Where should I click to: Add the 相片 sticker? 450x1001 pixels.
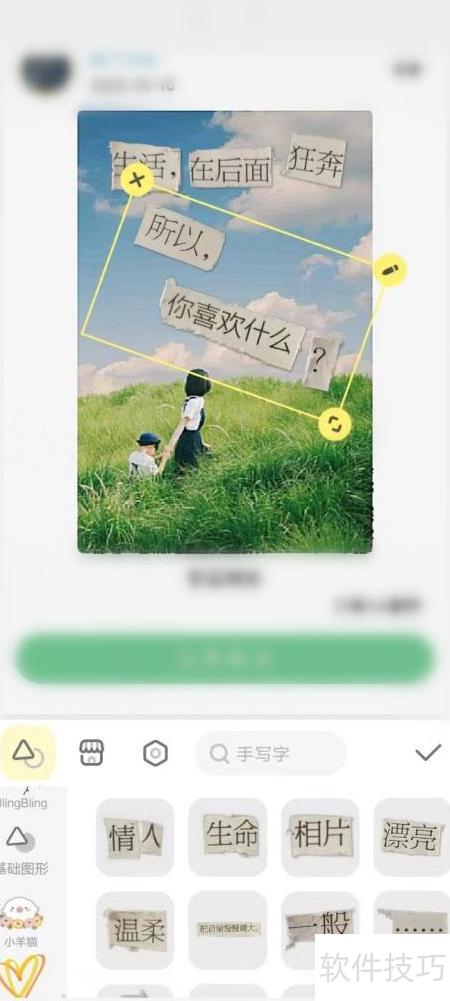[x=320, y=837]
